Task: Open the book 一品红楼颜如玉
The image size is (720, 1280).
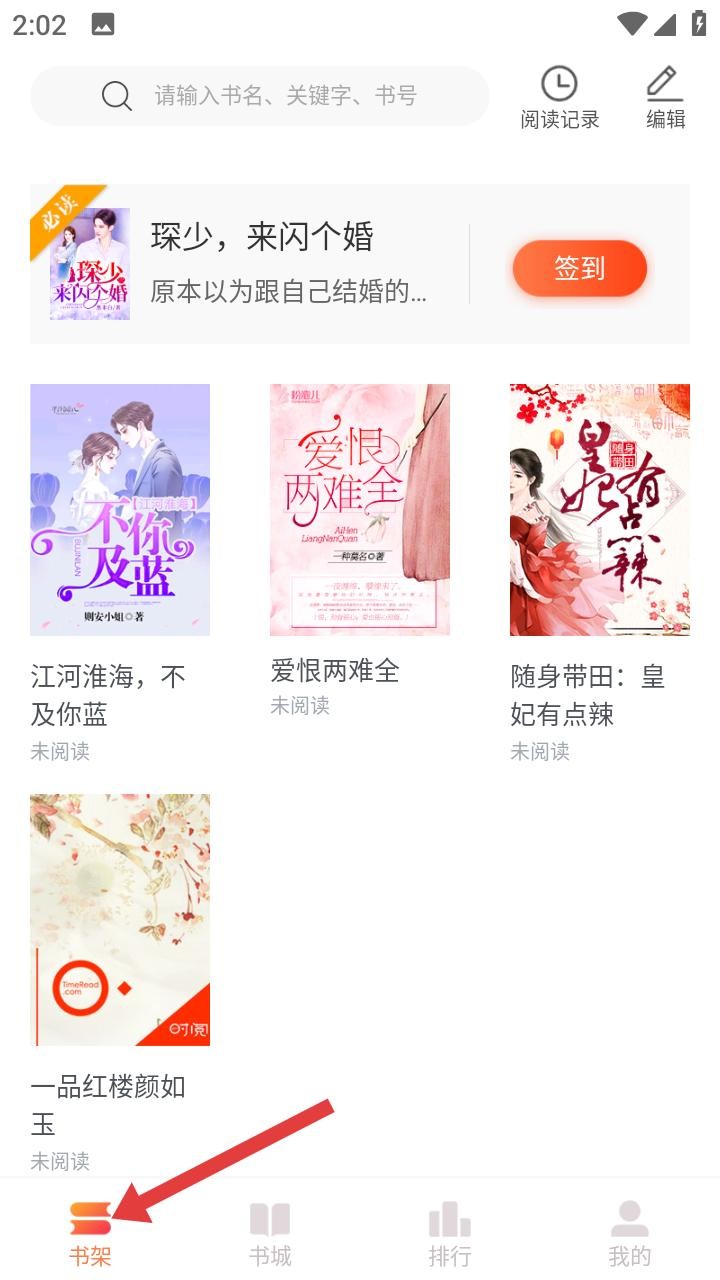Action: (120, 920)
